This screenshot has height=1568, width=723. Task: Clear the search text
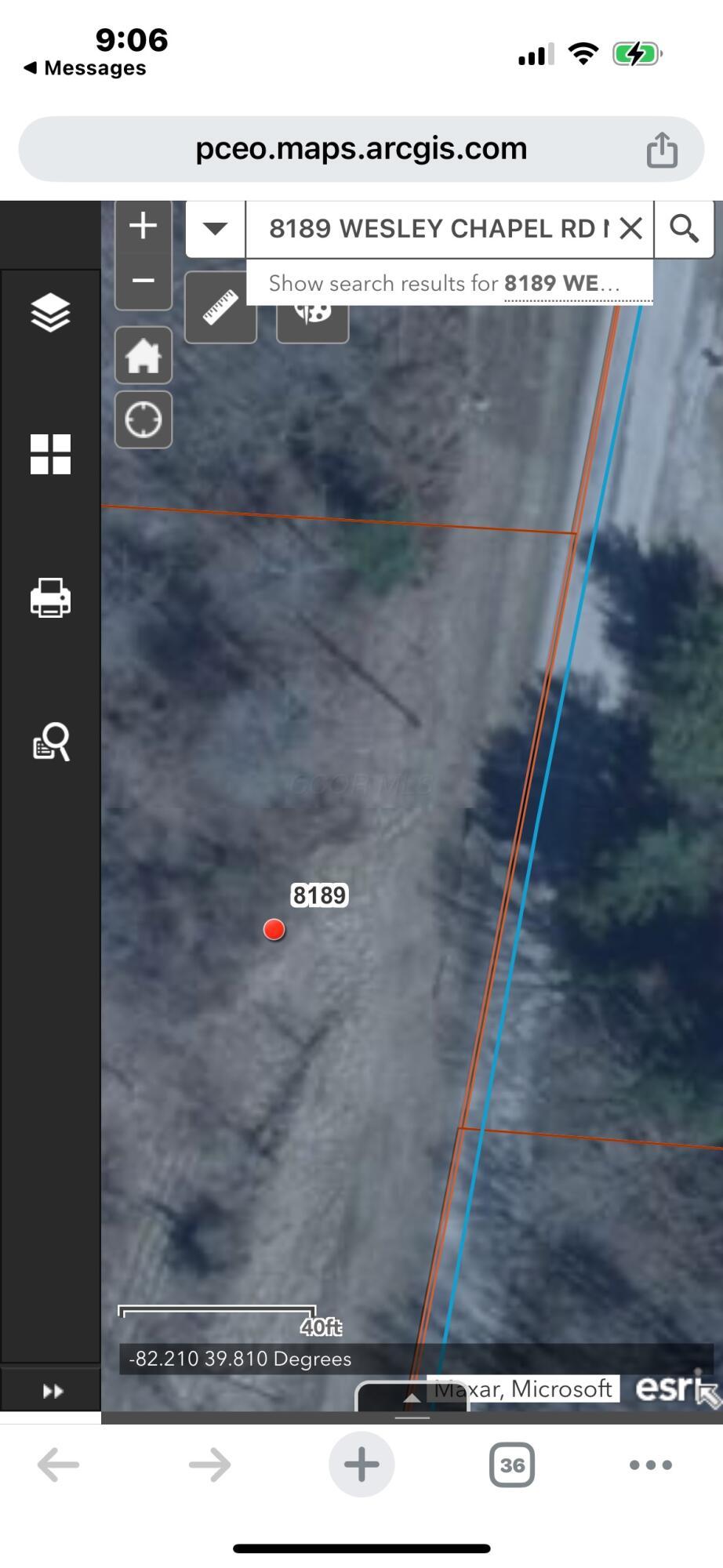coord(630,228)
